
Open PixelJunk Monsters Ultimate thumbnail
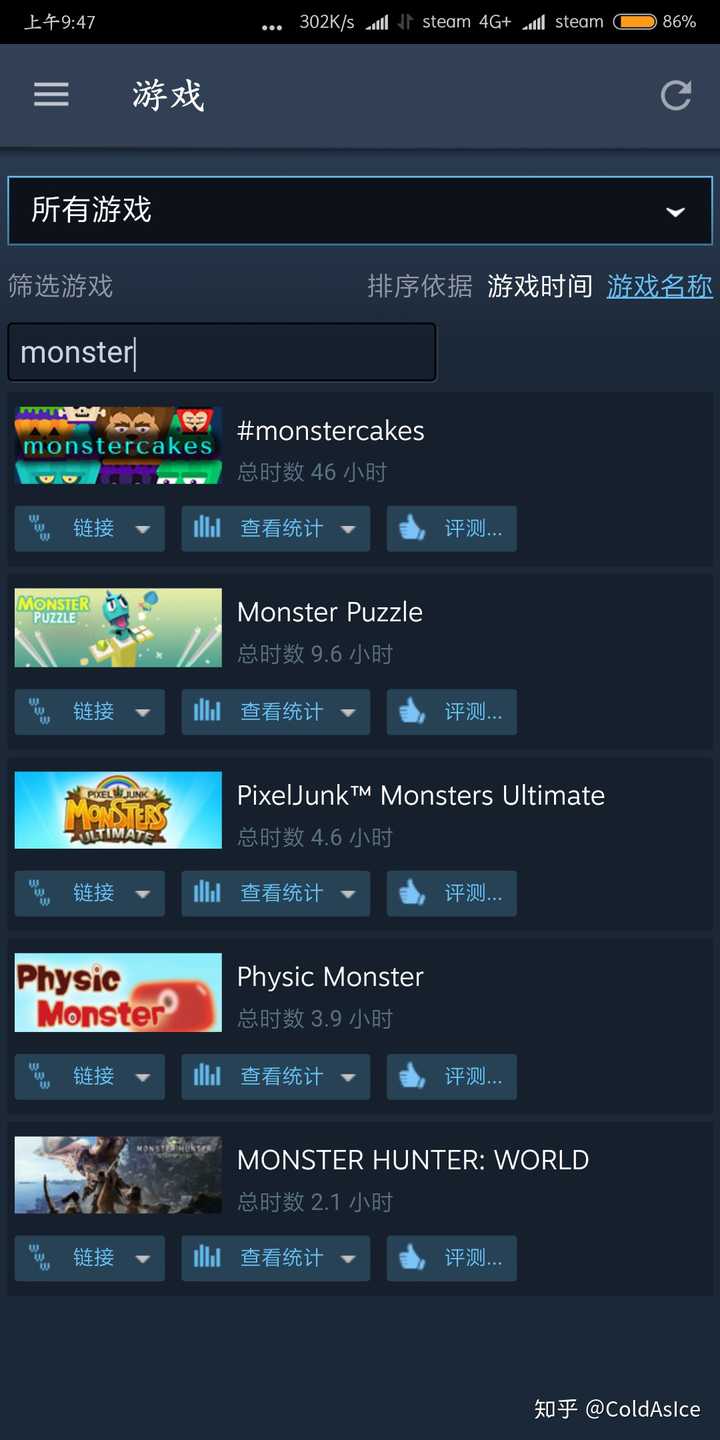pyautogui.click(x=118, y=810)
